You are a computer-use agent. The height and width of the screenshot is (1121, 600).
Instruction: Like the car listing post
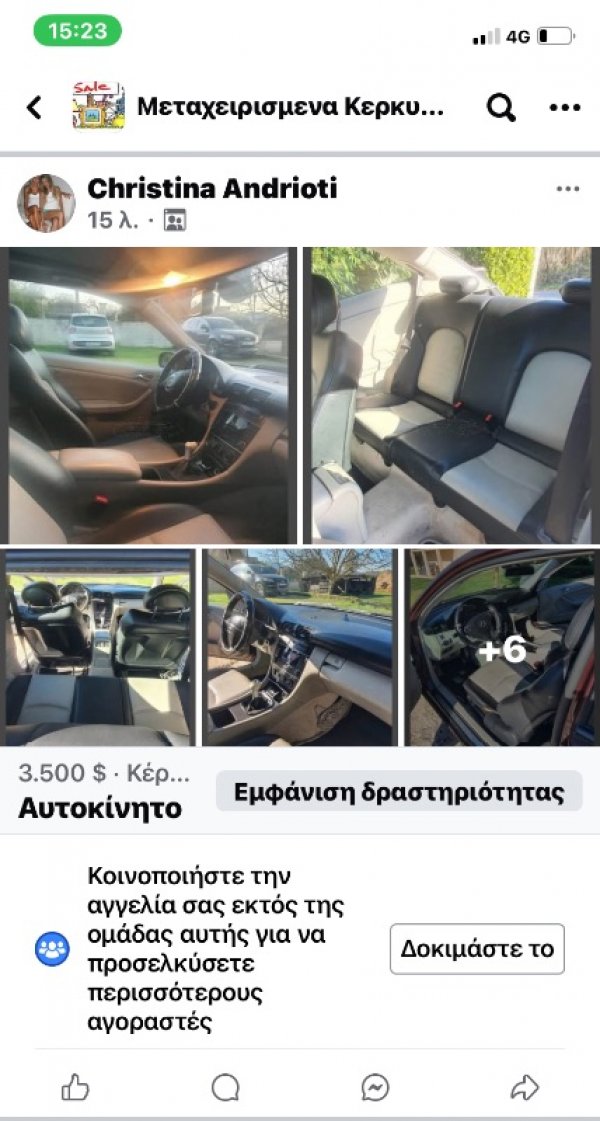[75, 1088]
